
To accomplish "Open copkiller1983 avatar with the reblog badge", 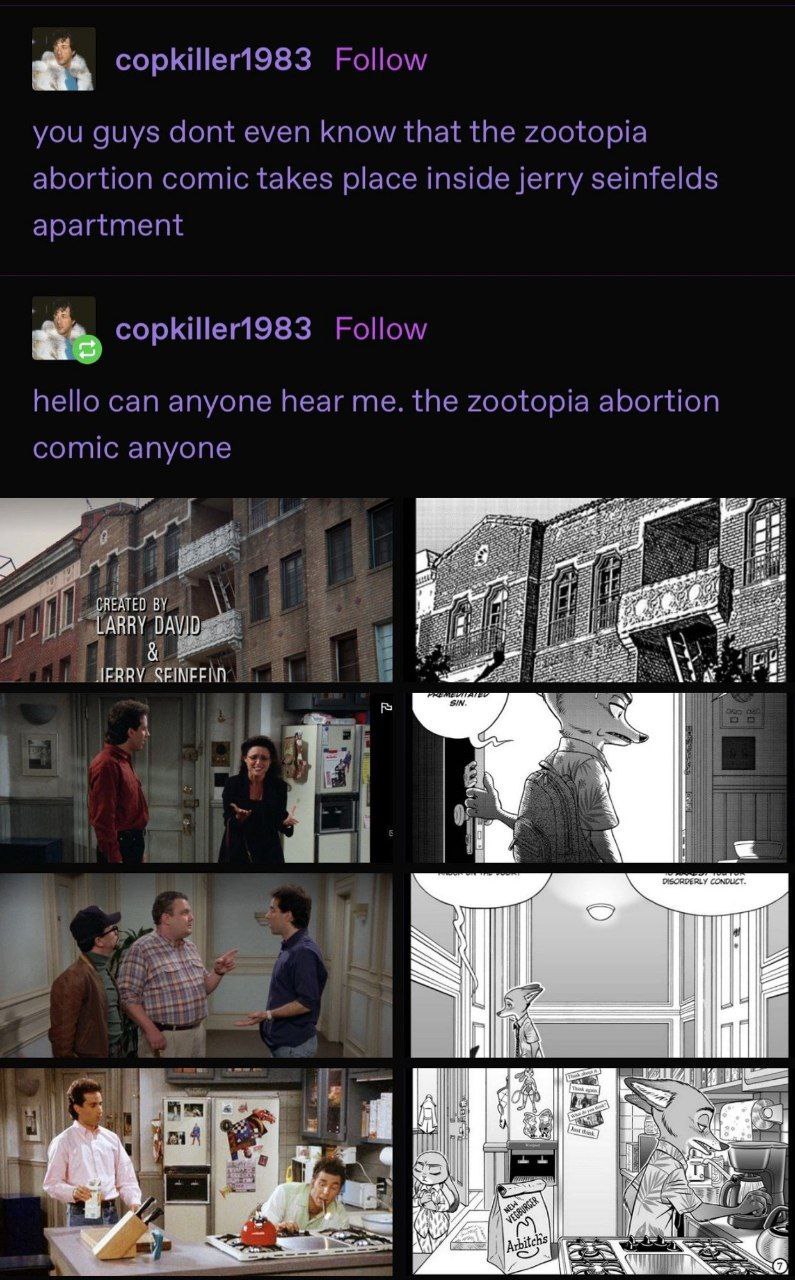I will (x=64, y=328).
